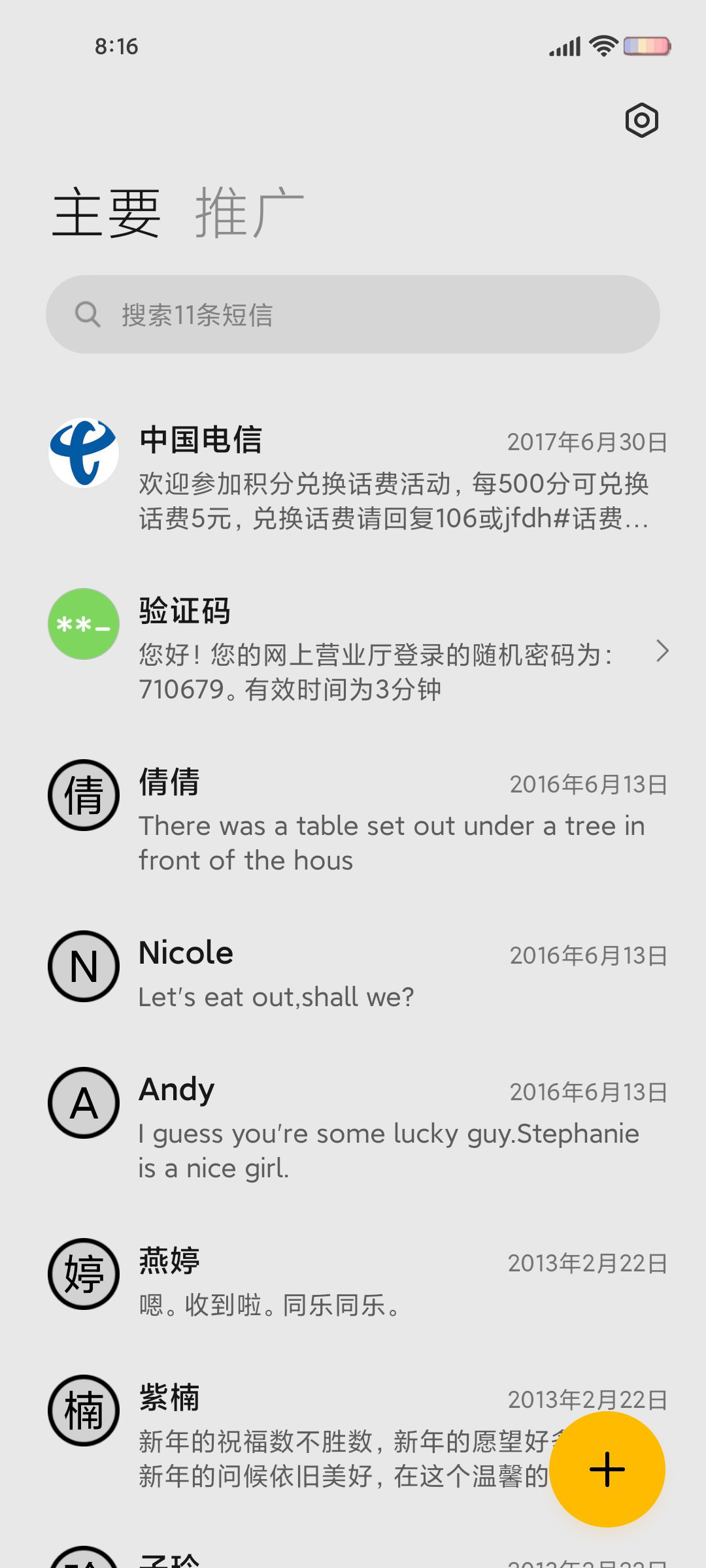
Task: Select the 主要 tab
Action: click(x=107, y=212)
